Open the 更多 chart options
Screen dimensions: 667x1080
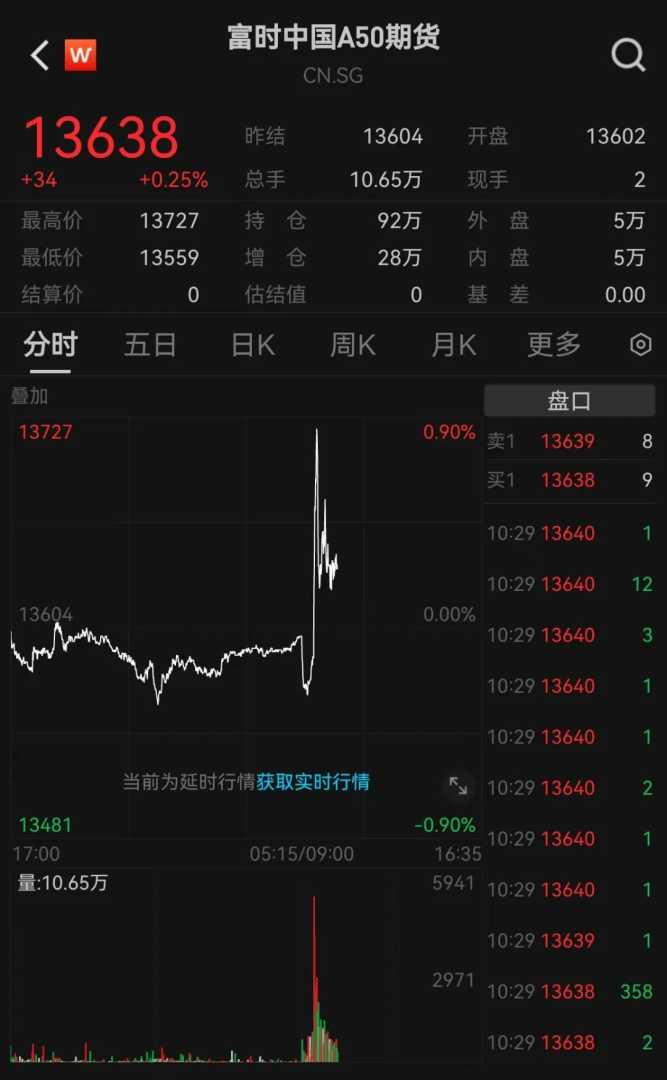[554, 345]
